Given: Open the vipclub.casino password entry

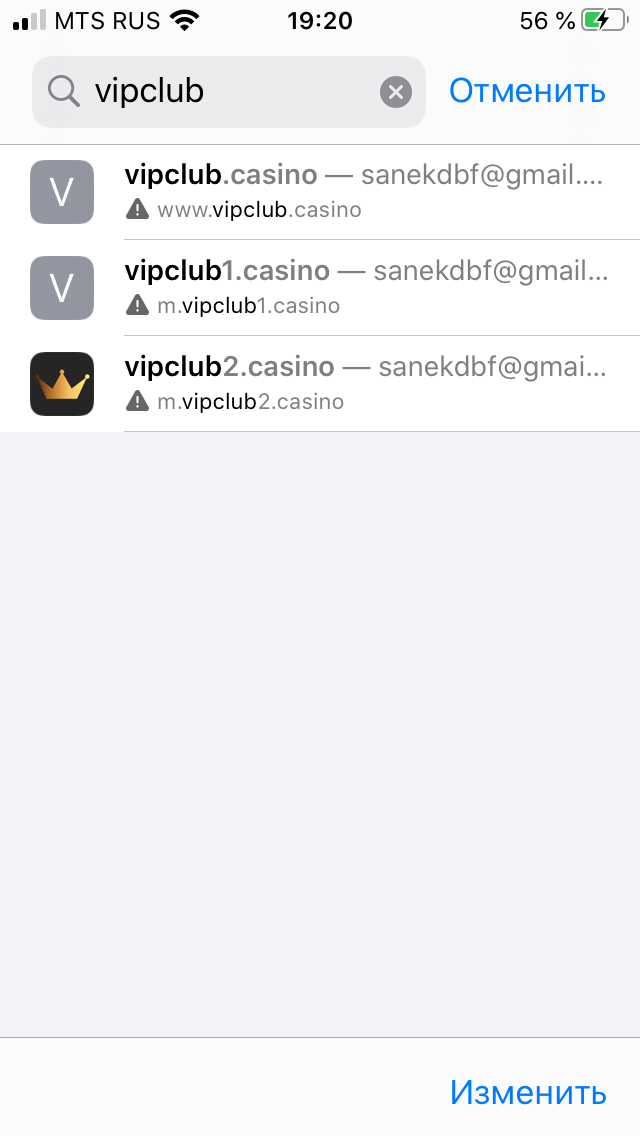Looking at the screenshot, I should click(x=320, y=192).
